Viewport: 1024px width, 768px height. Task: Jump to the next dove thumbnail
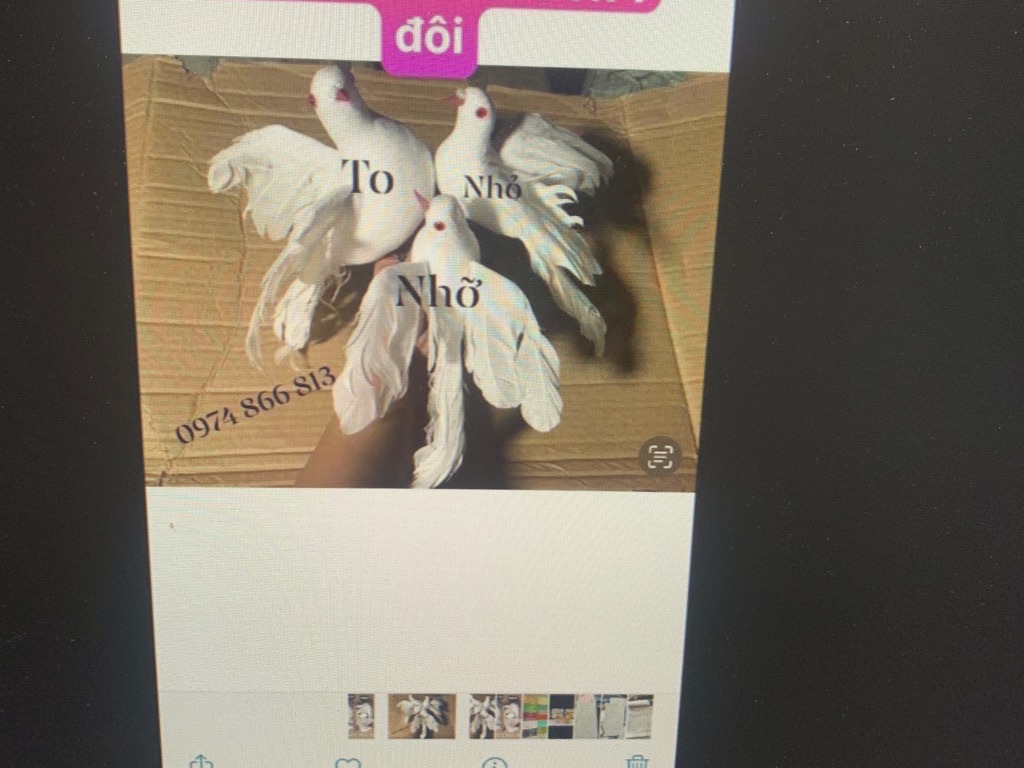tap(483, 716)
